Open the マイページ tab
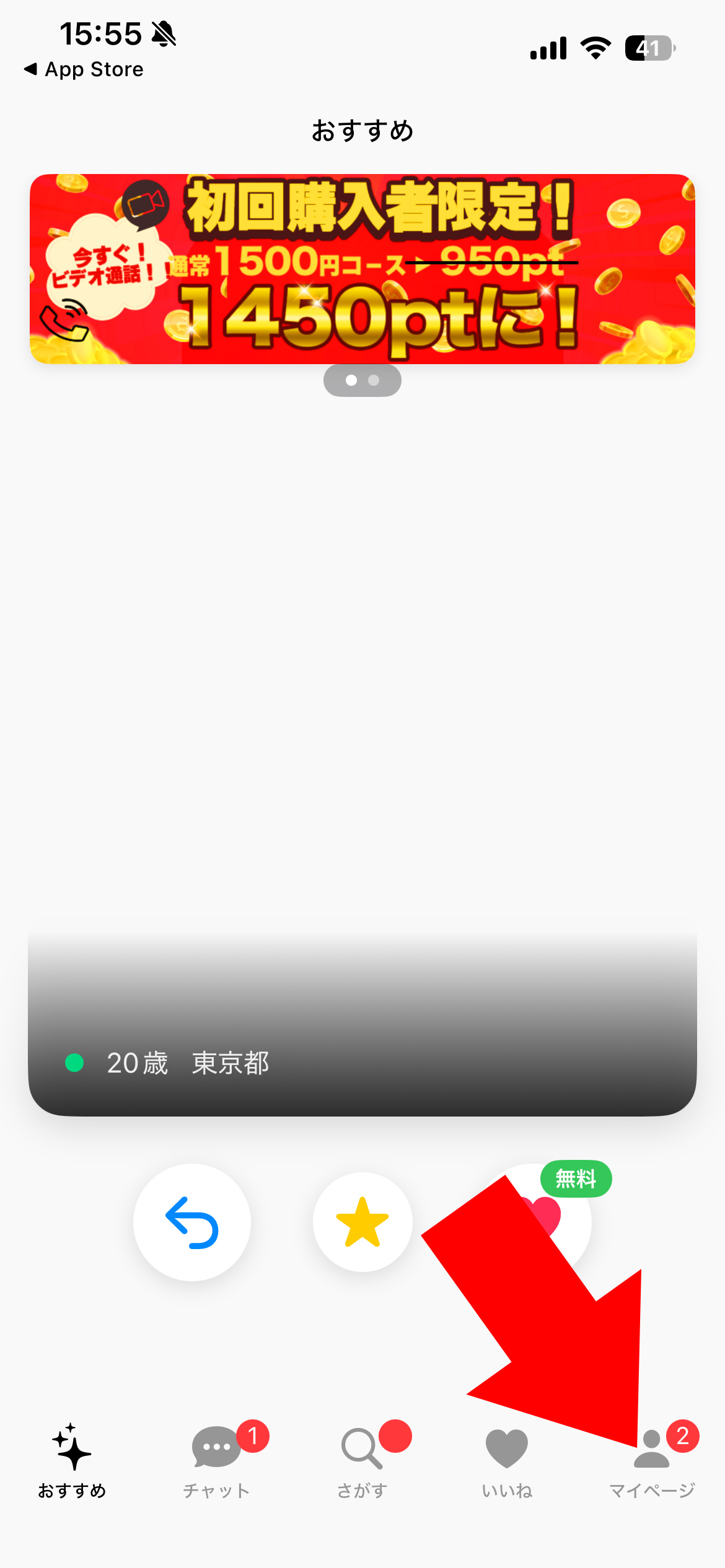 652,1460
